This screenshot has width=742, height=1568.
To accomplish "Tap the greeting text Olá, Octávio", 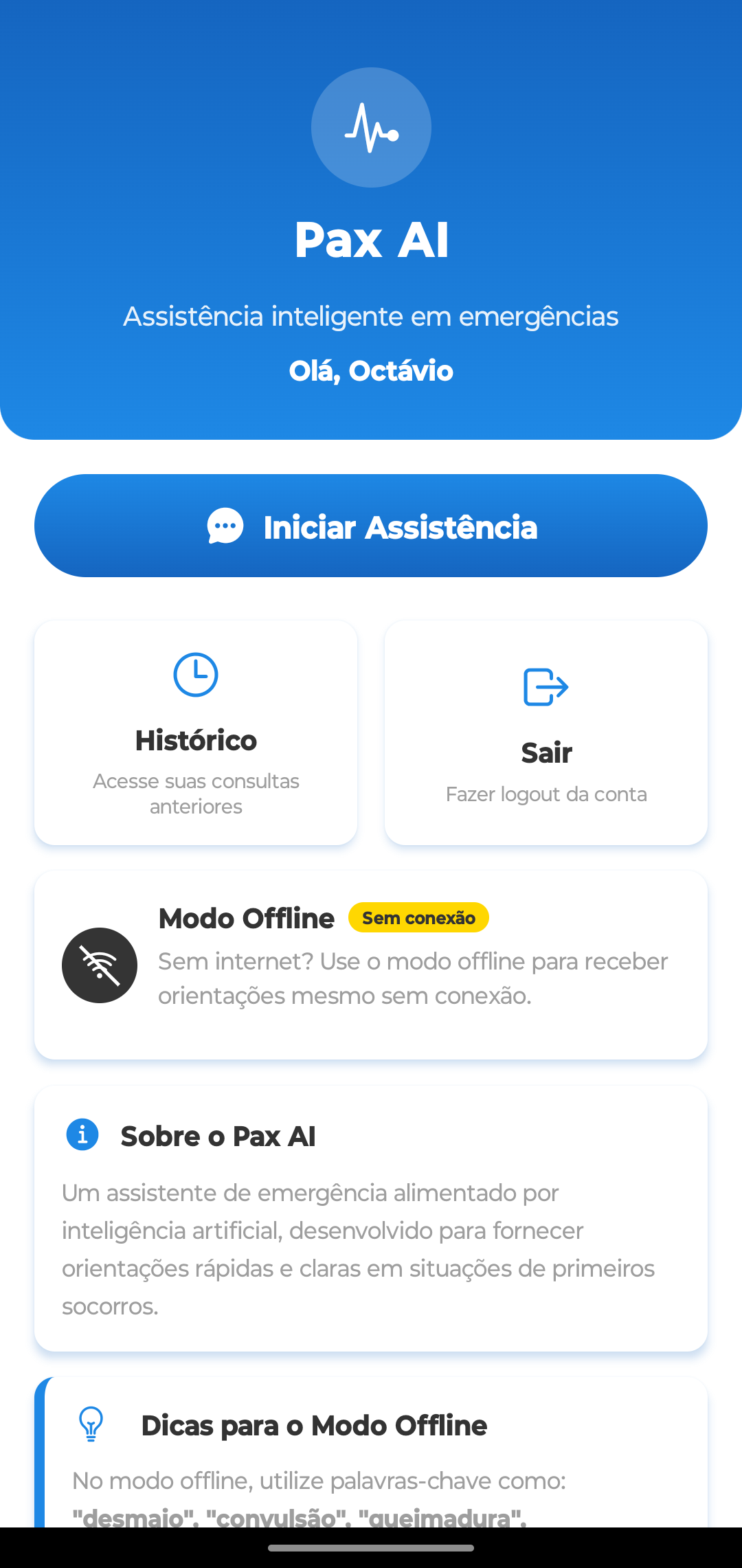I will click(370, 370).
